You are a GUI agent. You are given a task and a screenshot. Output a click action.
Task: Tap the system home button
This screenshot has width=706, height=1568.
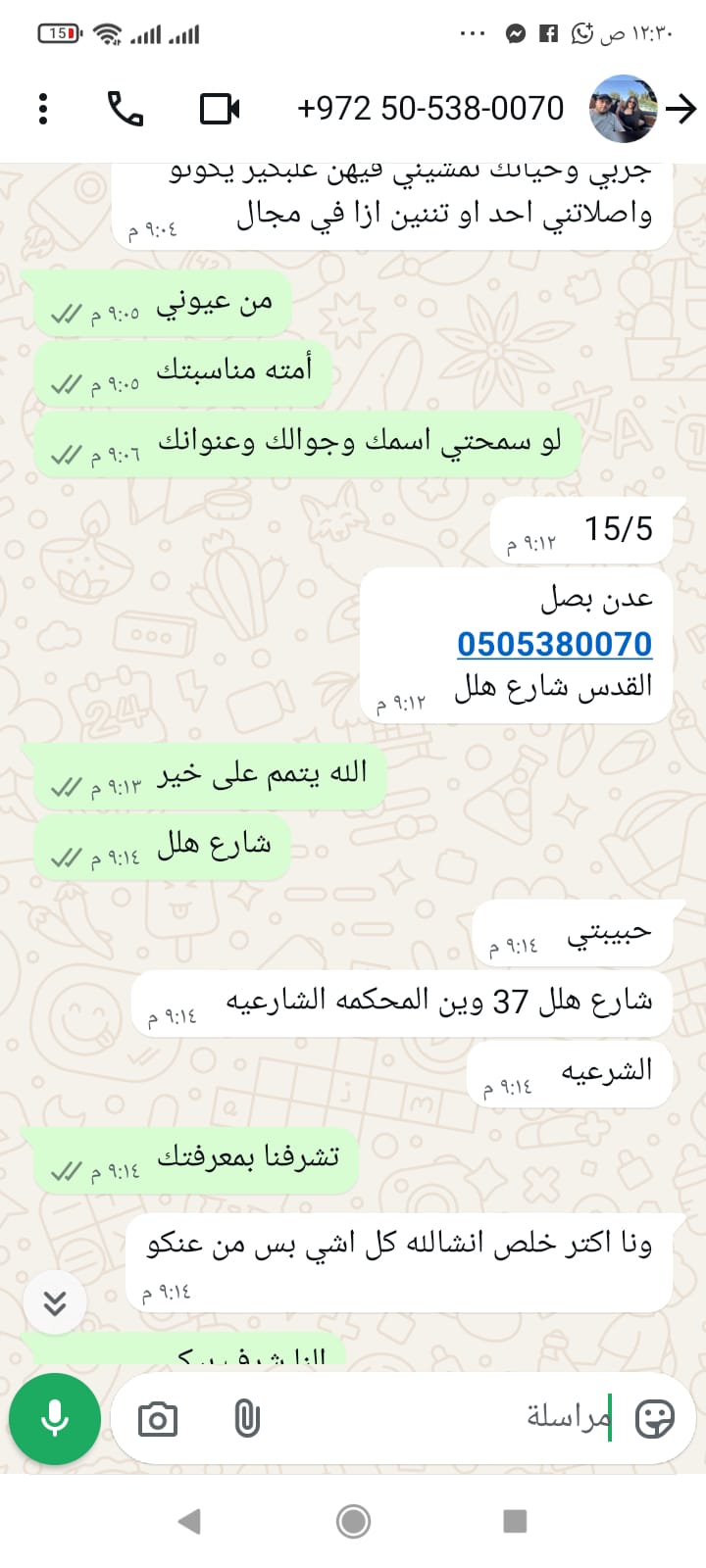tap(353, 1521)
